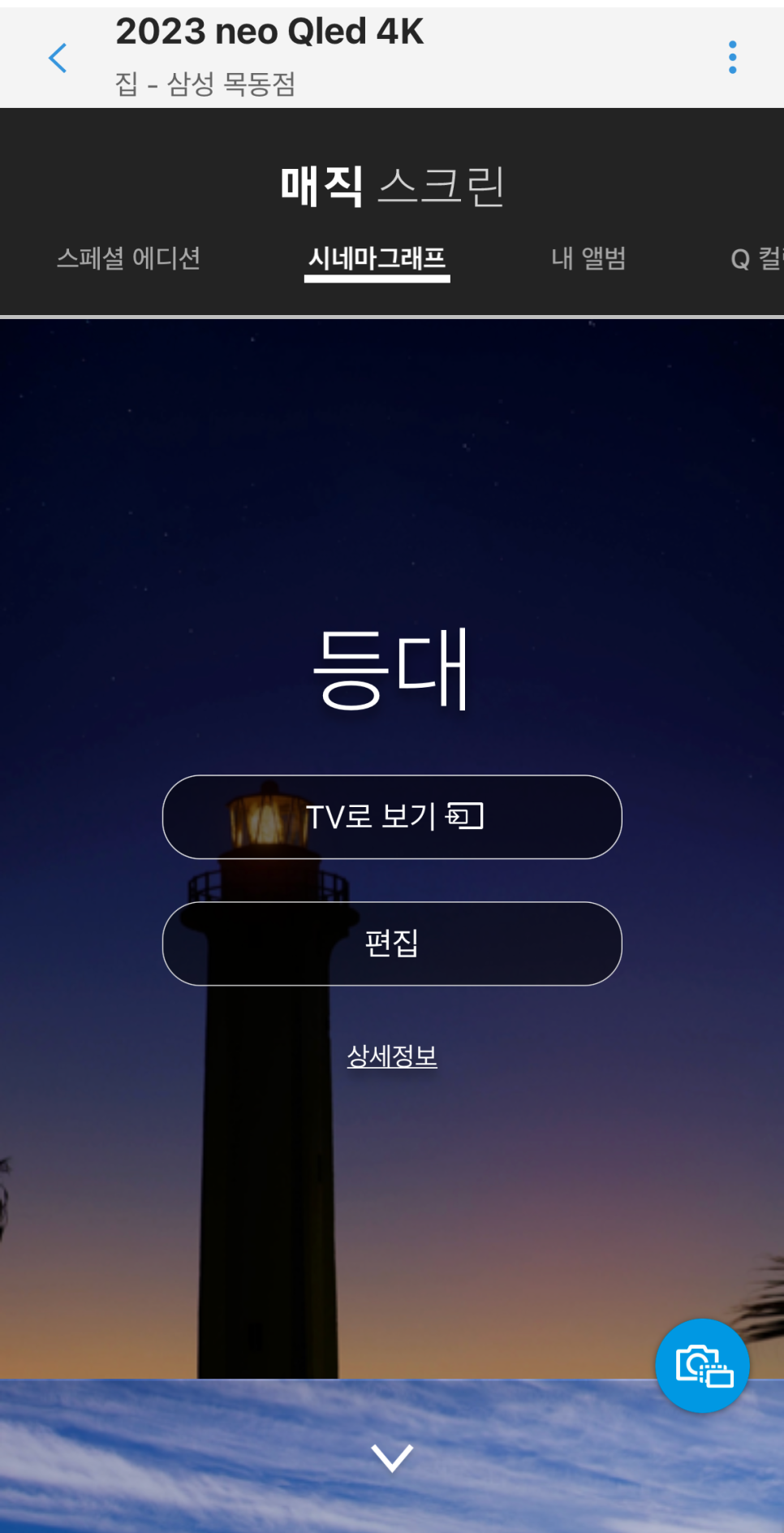The width and height of the screenshot is (784, 1533).
Task: Tap the blue floating photo button
Action: point(702,1365)
